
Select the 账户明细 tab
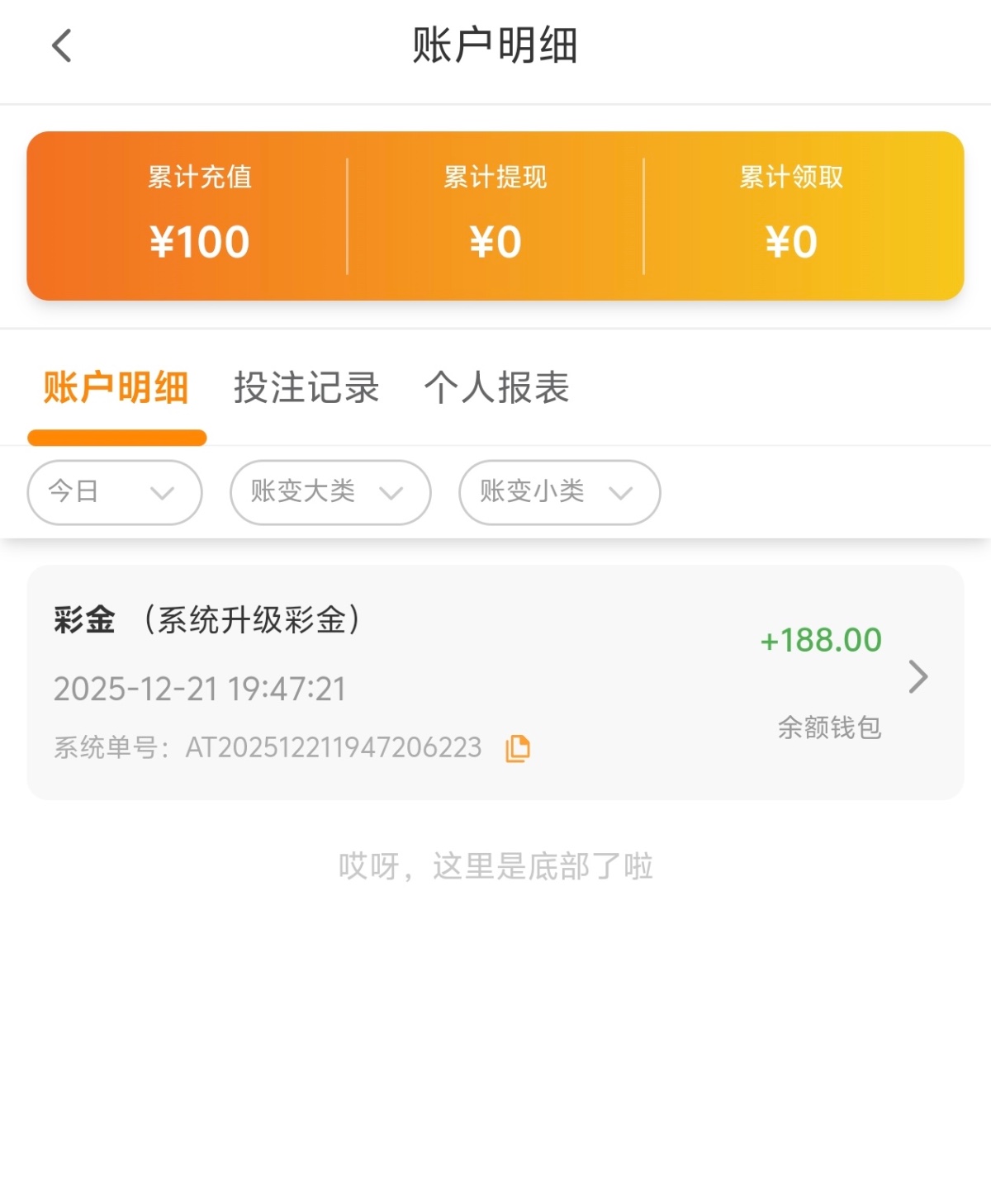tap(116, 387)
